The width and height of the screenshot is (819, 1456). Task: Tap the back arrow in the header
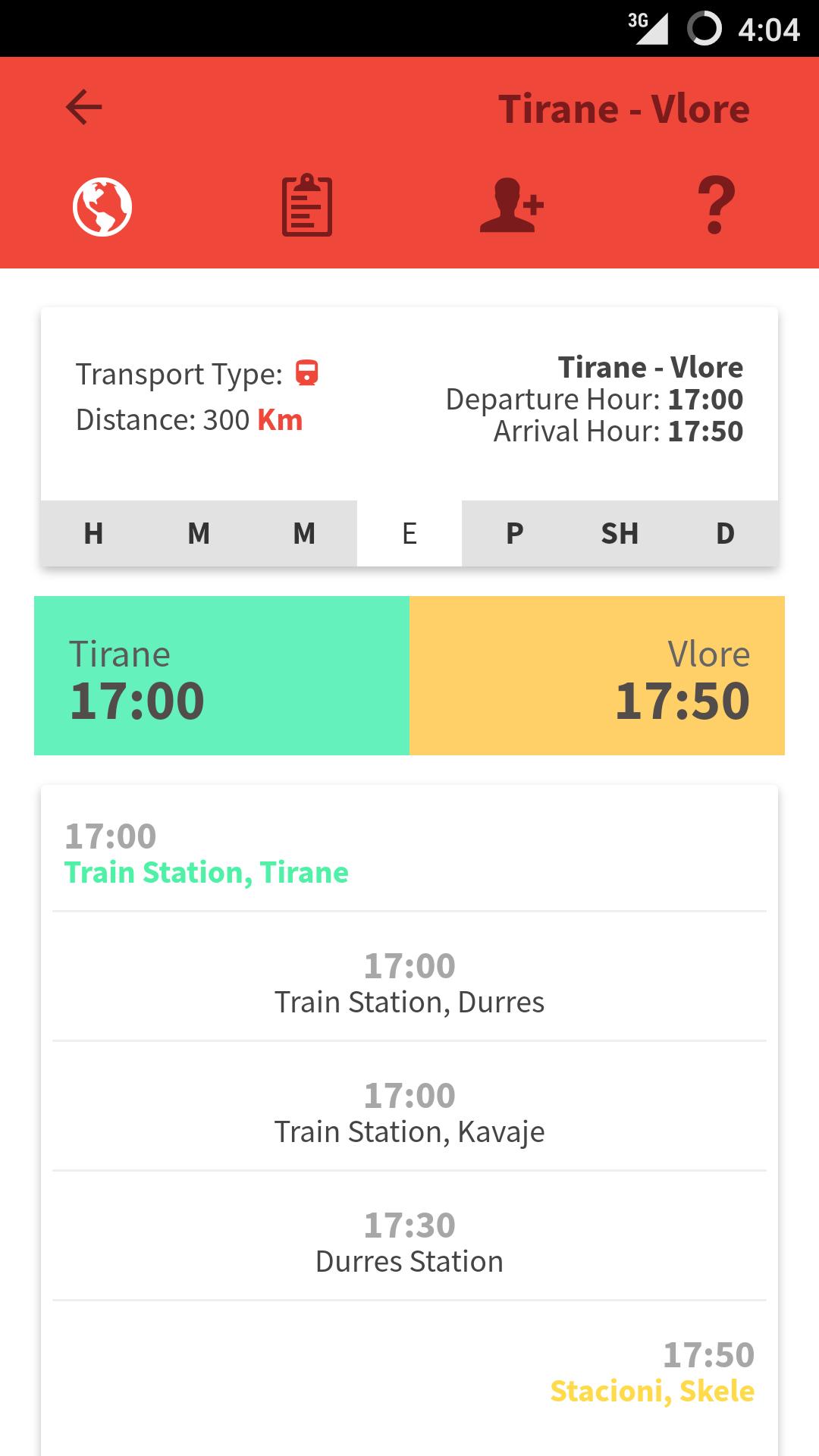tap(83, 107)
